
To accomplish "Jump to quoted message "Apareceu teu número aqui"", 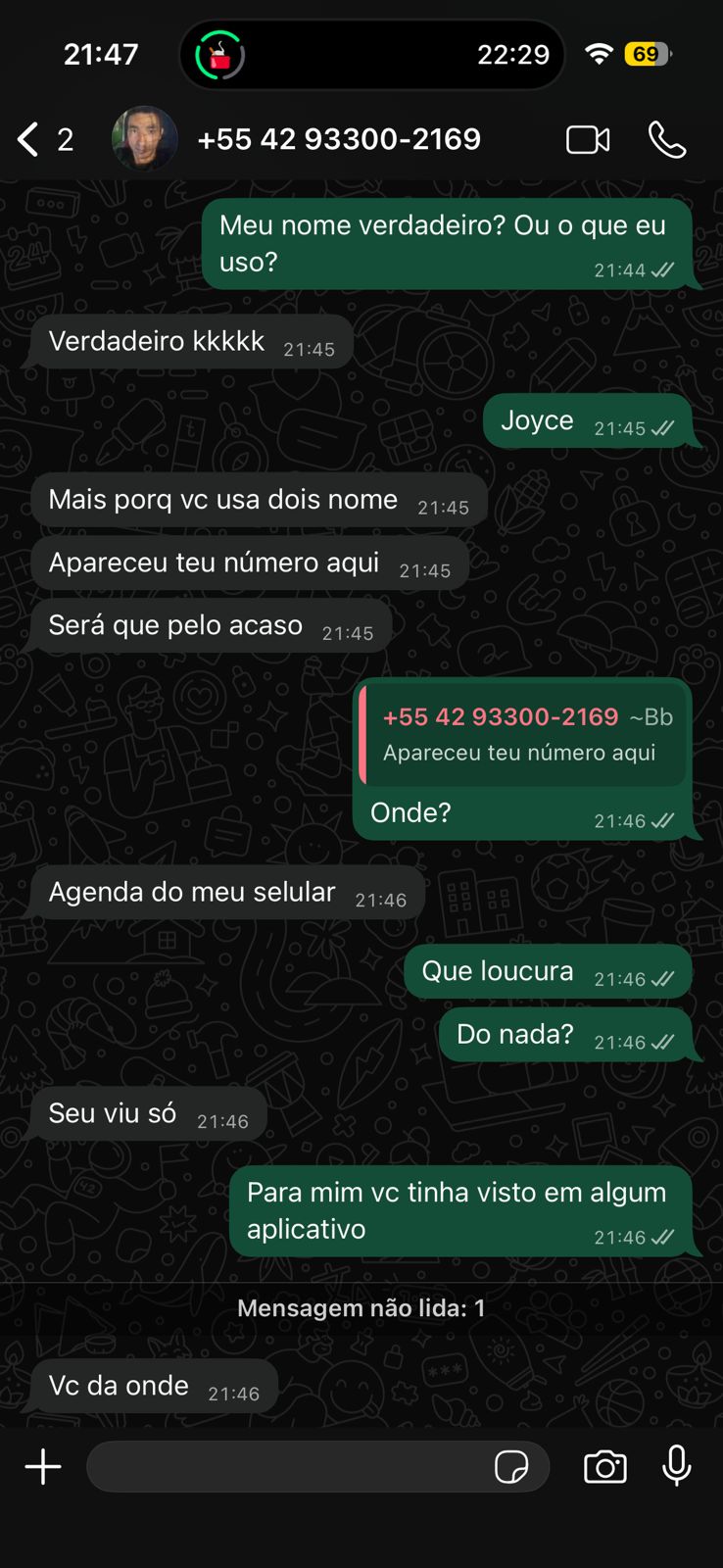I will coord(522,734).
